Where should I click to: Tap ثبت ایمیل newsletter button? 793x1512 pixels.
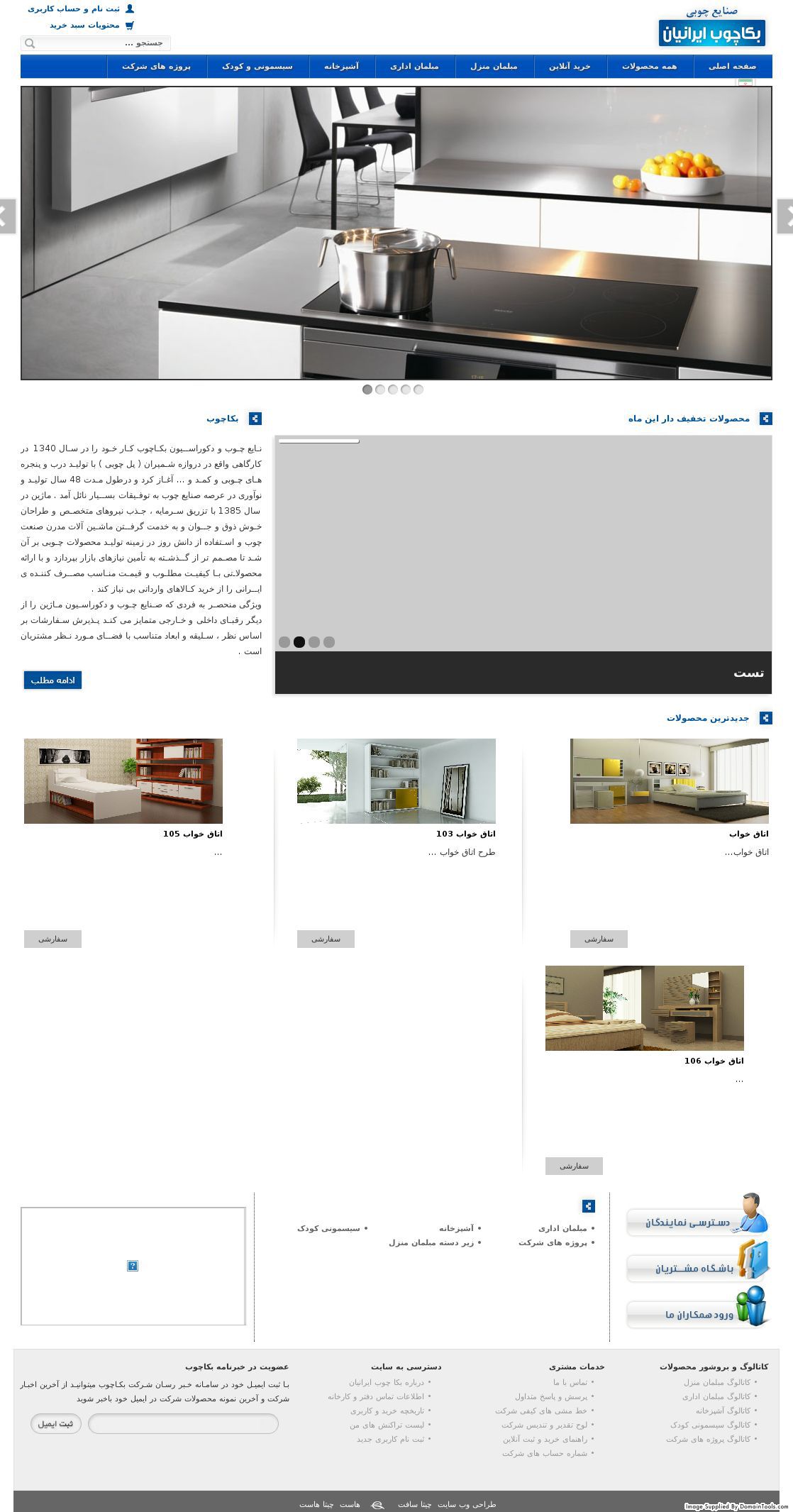[x=56, y=1424]
